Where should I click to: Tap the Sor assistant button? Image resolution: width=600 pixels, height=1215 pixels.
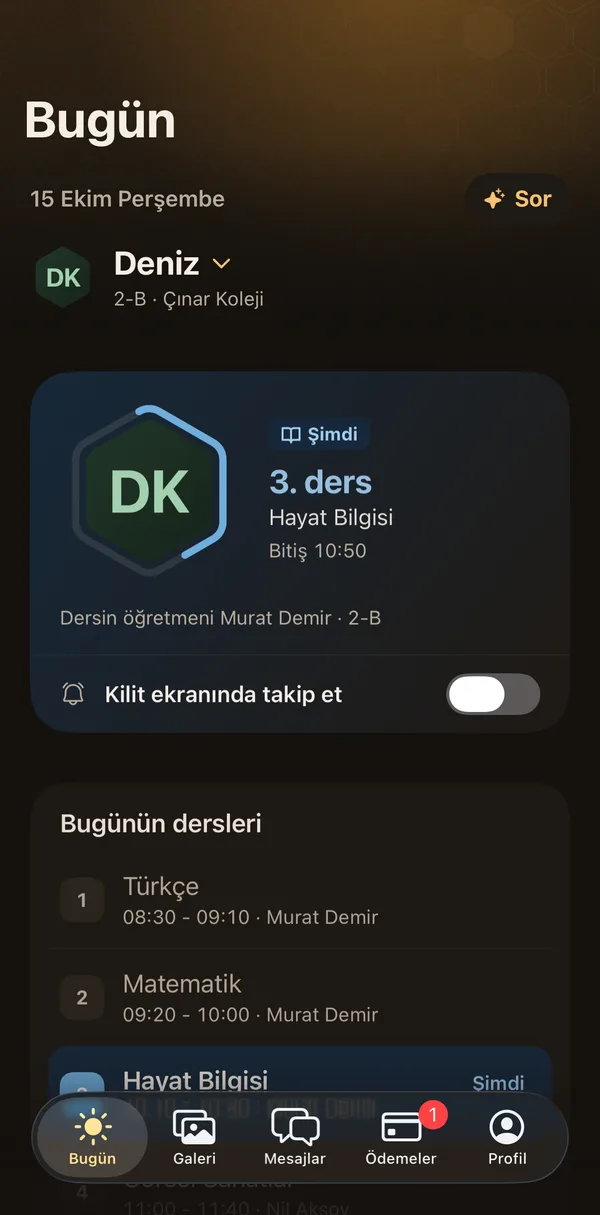[x=517, y=199]
